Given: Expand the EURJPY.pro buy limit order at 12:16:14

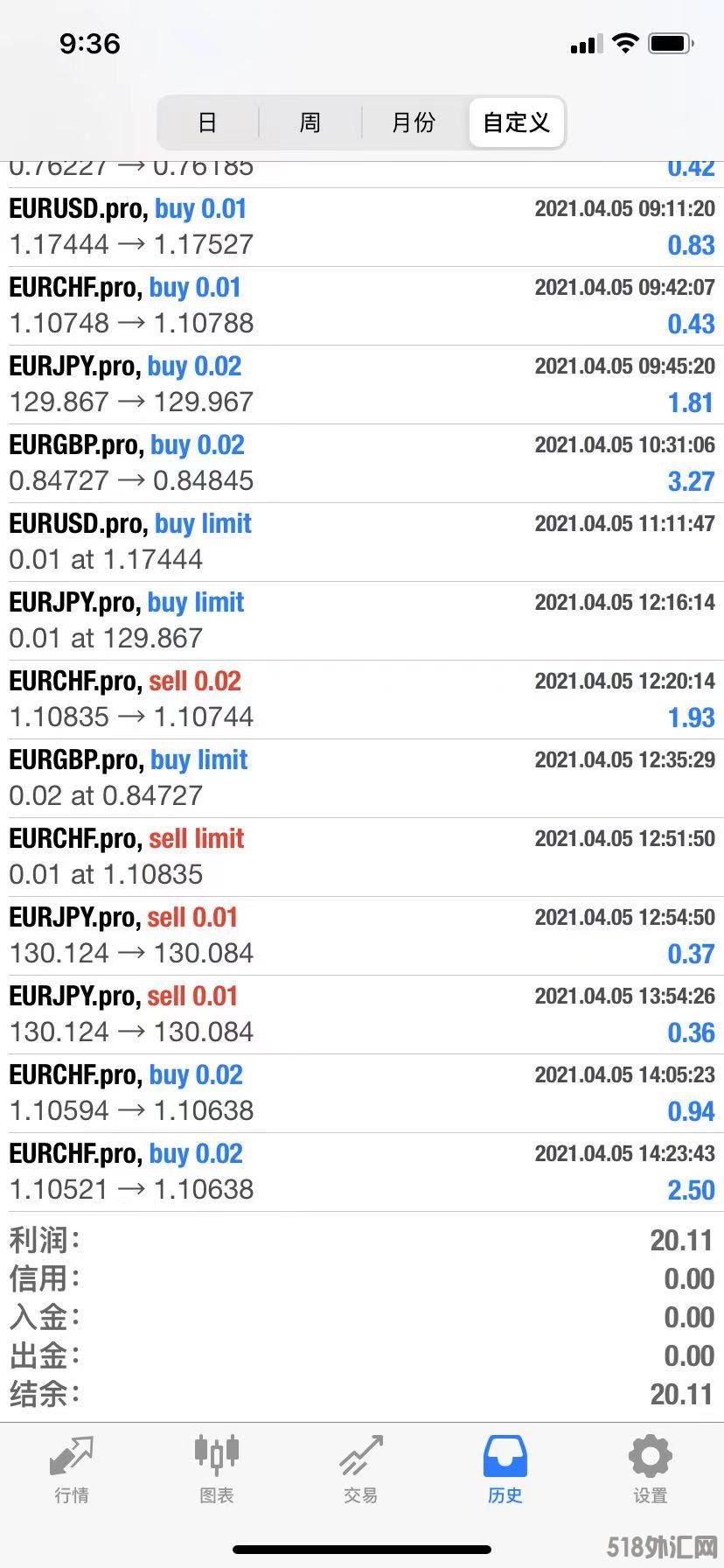Looking at the screenshot, I should [x=362, y=620].
